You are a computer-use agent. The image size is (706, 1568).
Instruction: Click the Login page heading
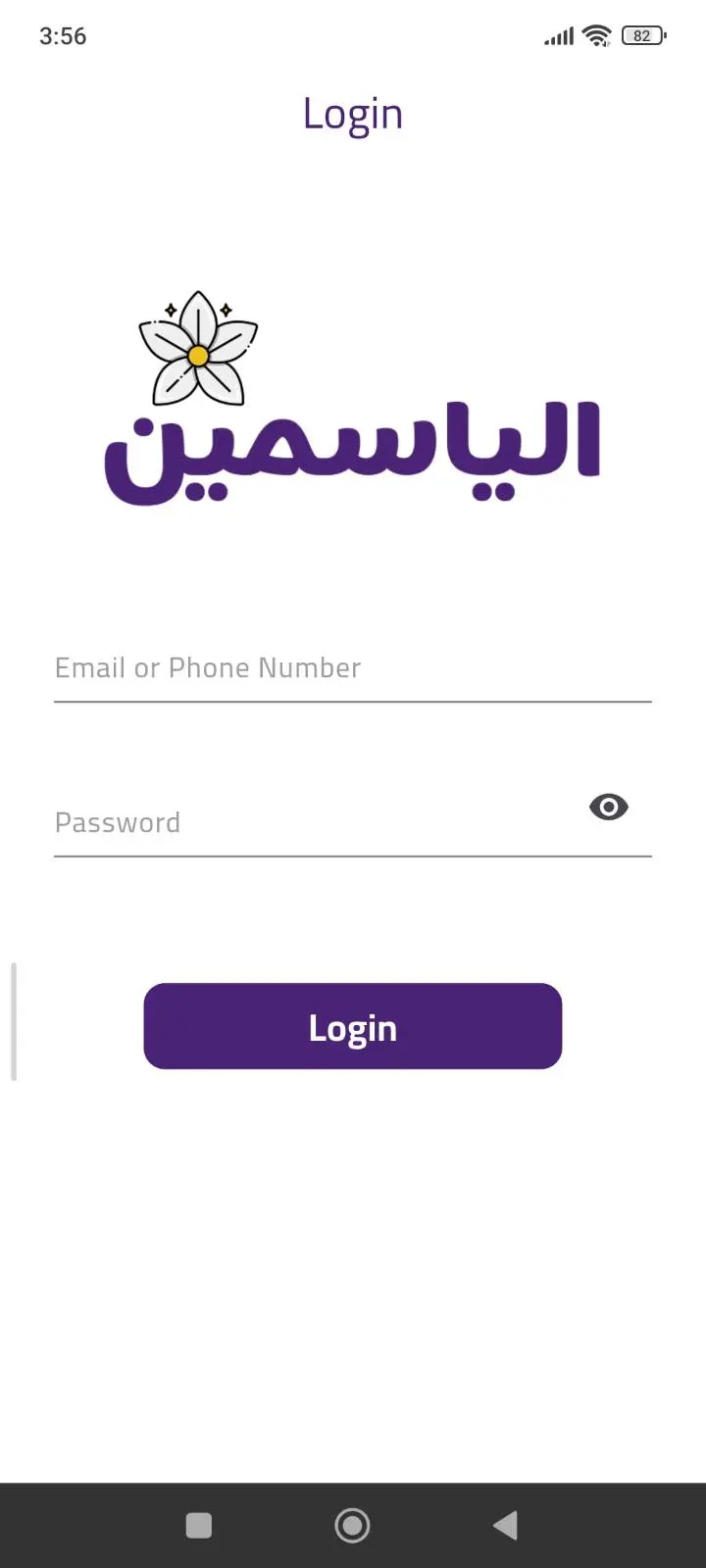(353, 114)
